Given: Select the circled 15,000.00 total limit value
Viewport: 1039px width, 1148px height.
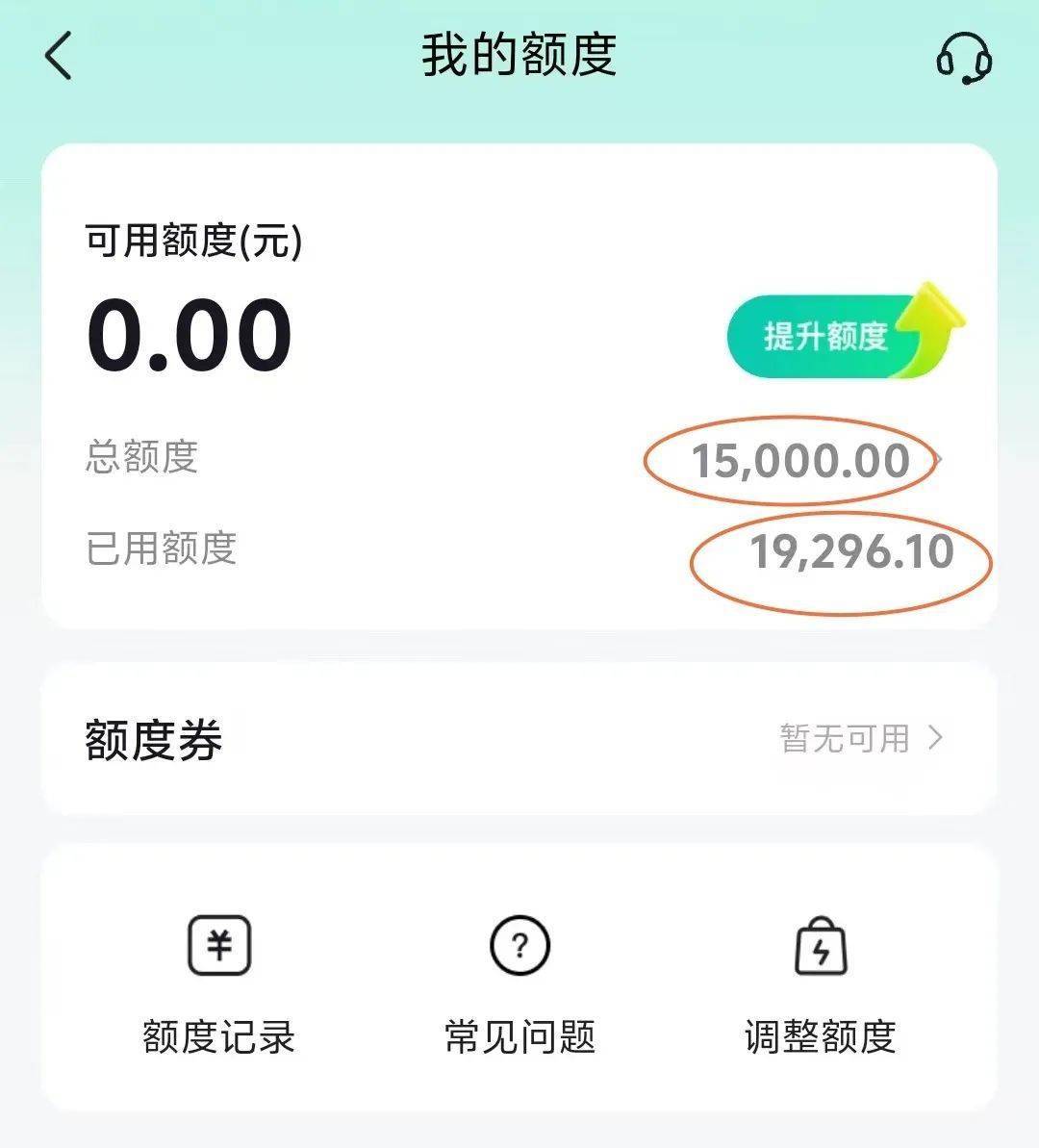Looking at the screenshot, I should tap(801, 460).
